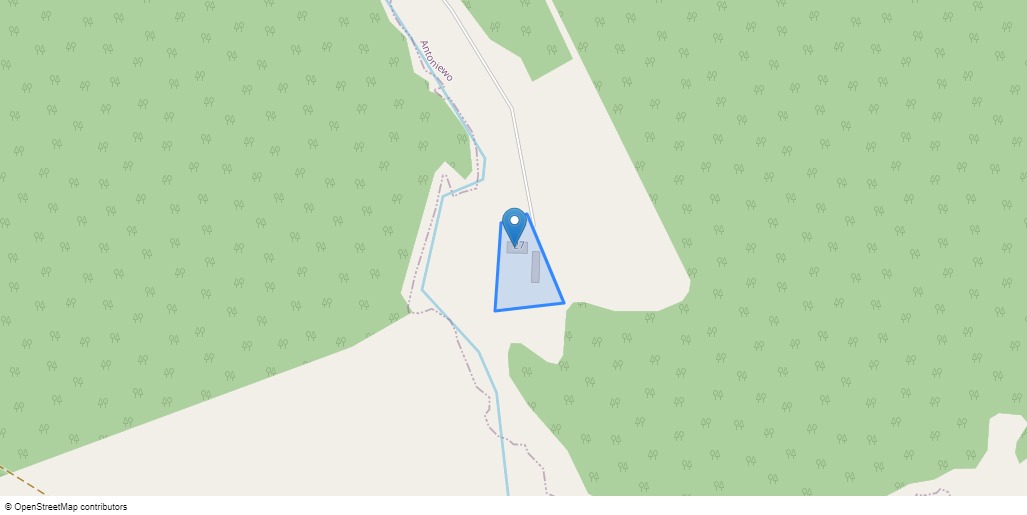Open the OpenStreetMap contributors attribution link

(70, 507)
